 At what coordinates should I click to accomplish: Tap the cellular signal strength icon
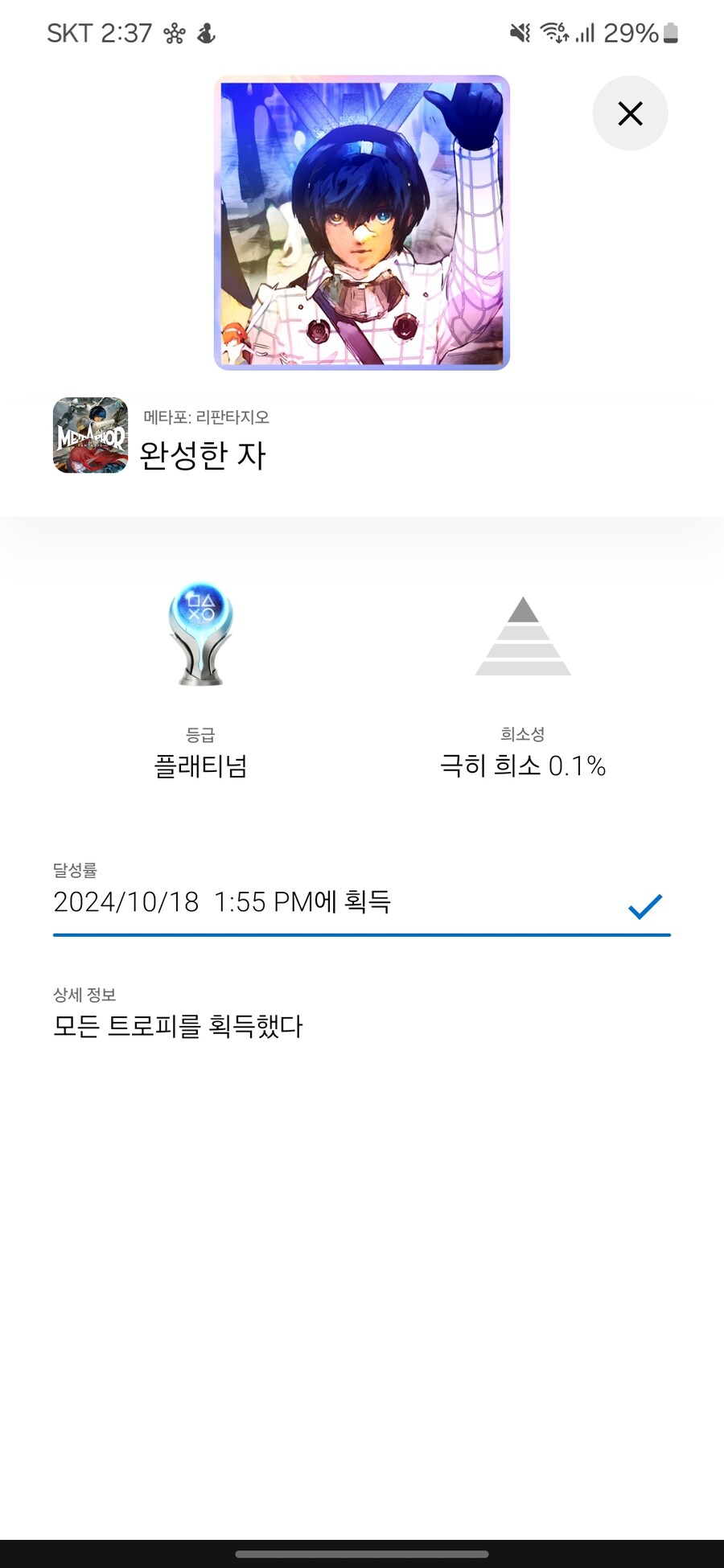pyautogui.click(x=585, y=32)
